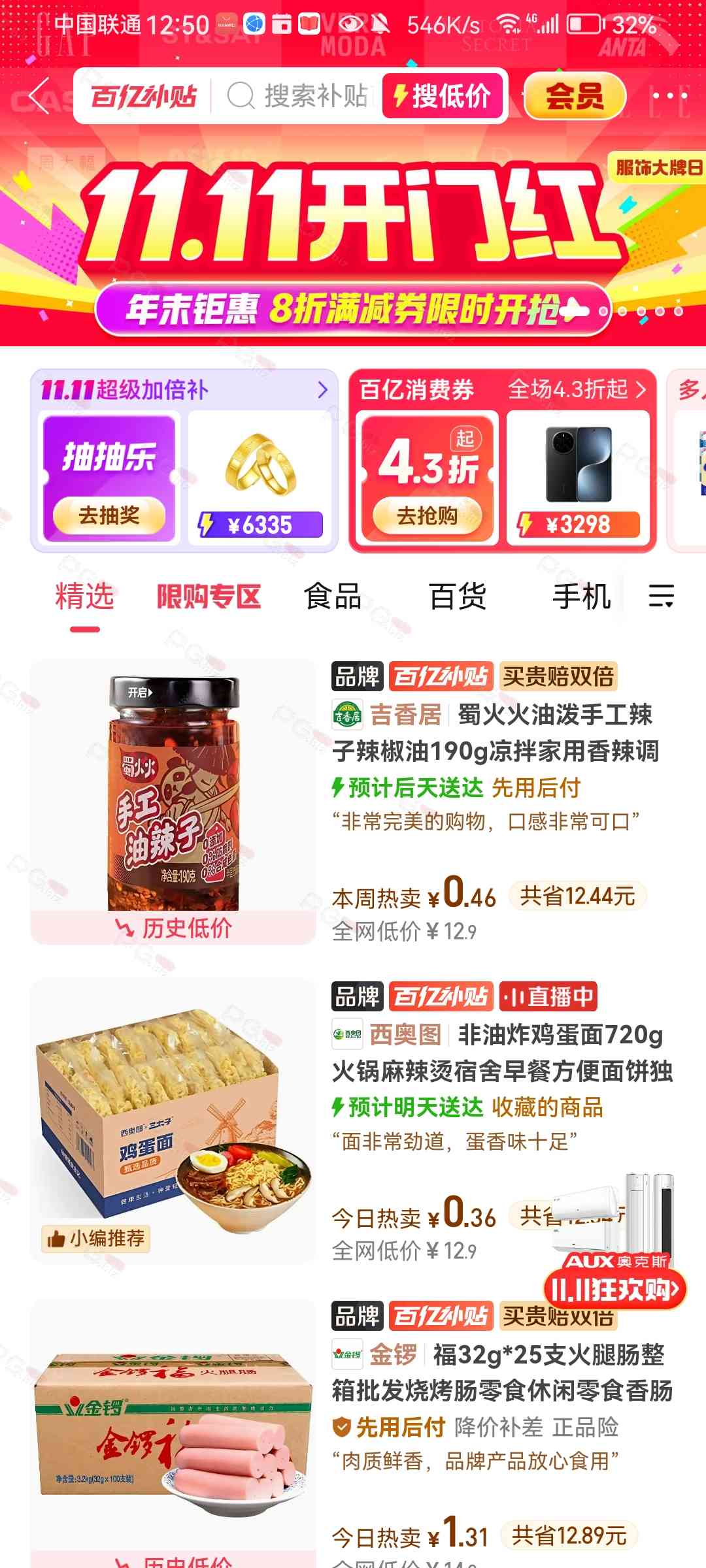Switch to the 食品 tab
Viewport: 706px width, 1568px height.
coord(332,596)
